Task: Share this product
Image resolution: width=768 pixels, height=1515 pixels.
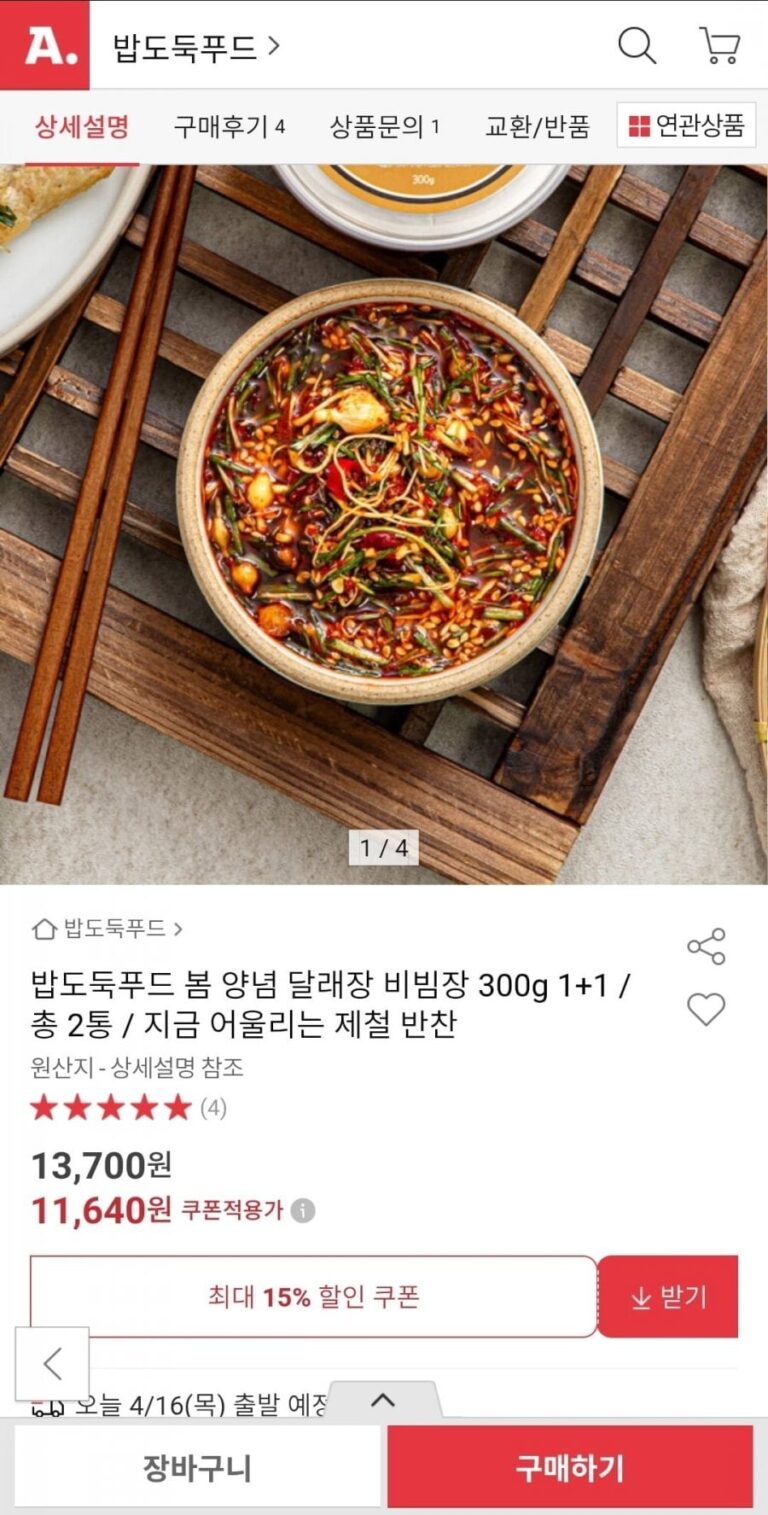Action: tap(706, 946)
